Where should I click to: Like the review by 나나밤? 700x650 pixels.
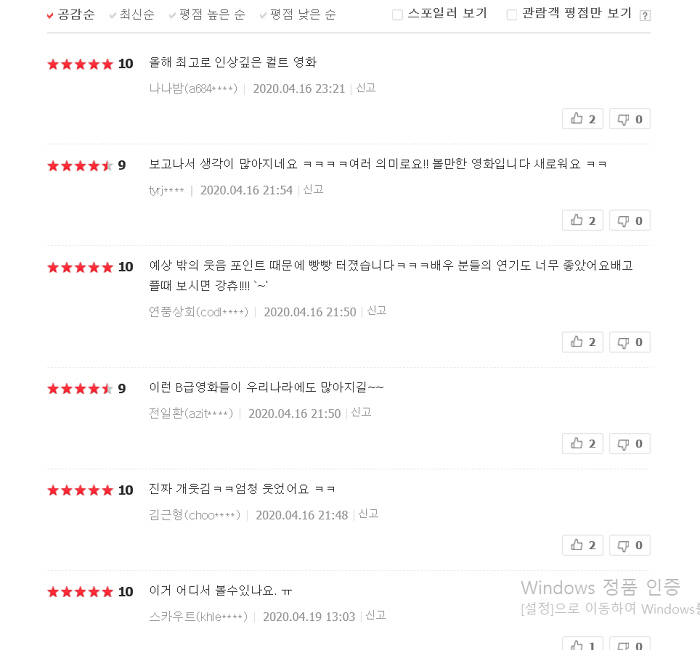[582, 119]
